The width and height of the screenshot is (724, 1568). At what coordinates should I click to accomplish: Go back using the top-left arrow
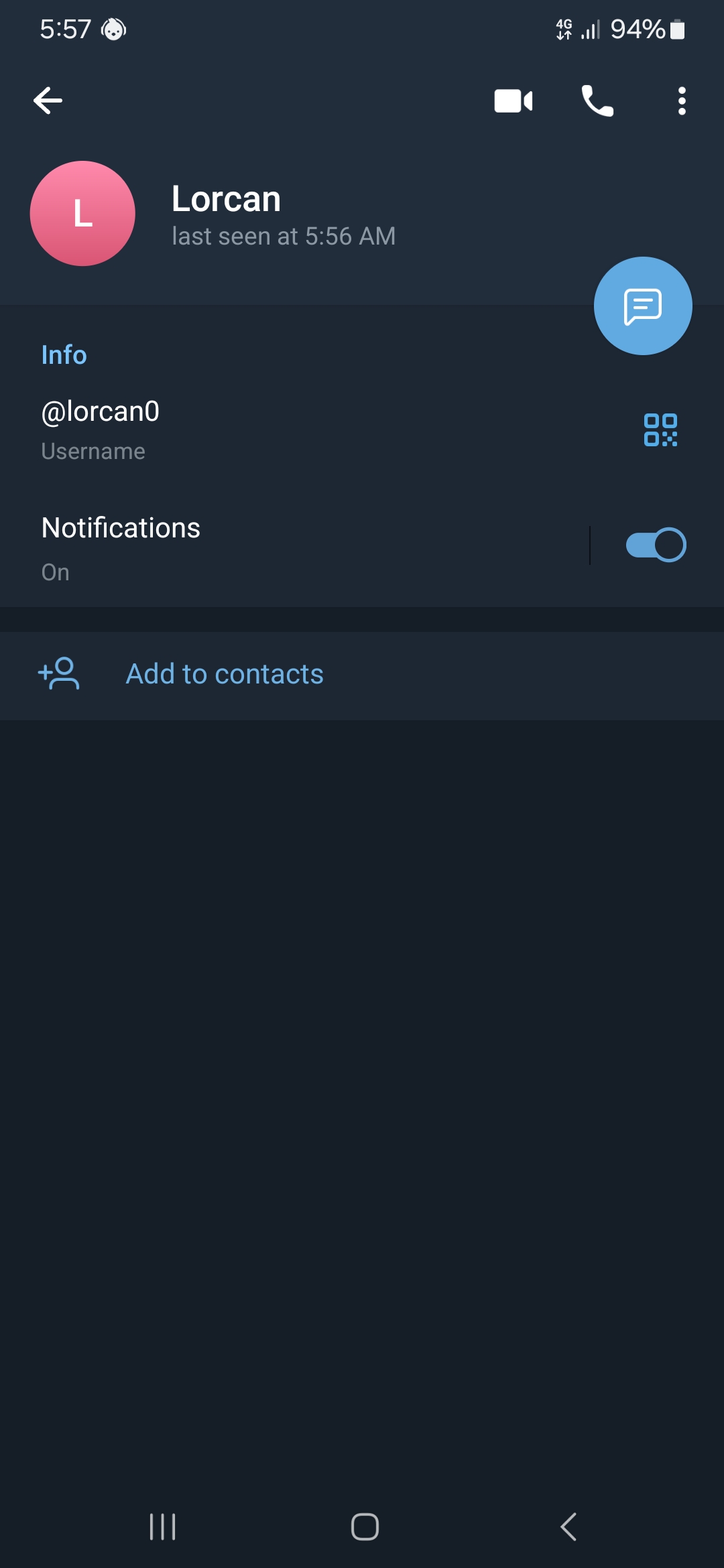[48, 101]
